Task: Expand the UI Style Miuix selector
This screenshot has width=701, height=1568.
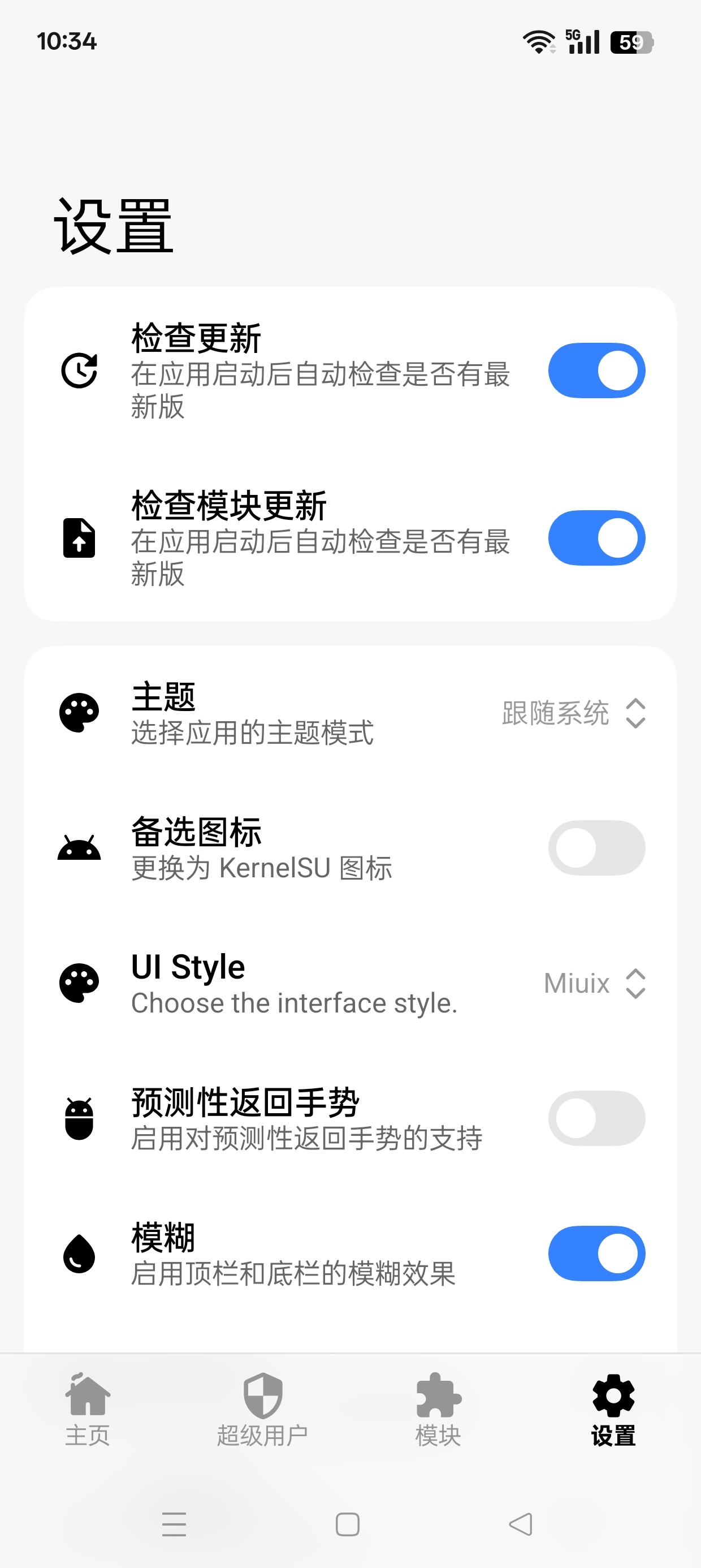Action: [x=595, y=984]
